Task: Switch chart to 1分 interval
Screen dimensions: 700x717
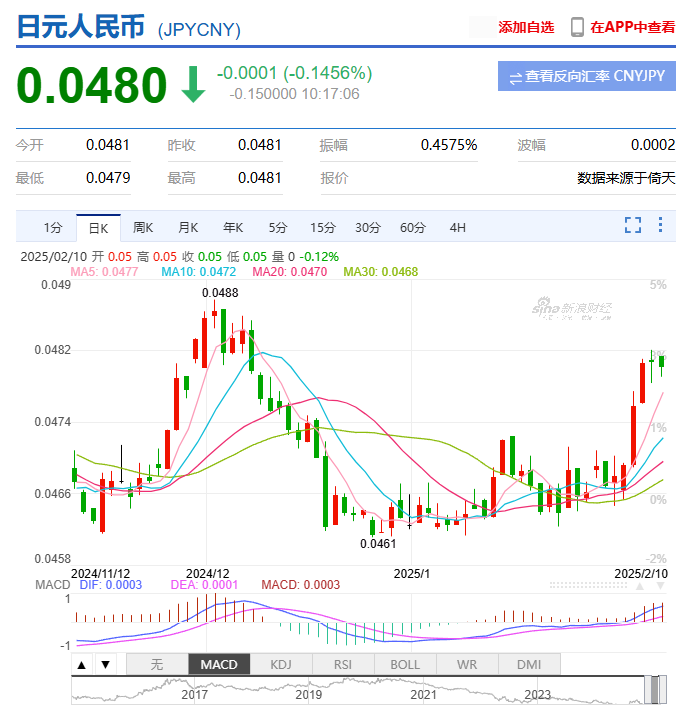Action: [x=52, y=227]
